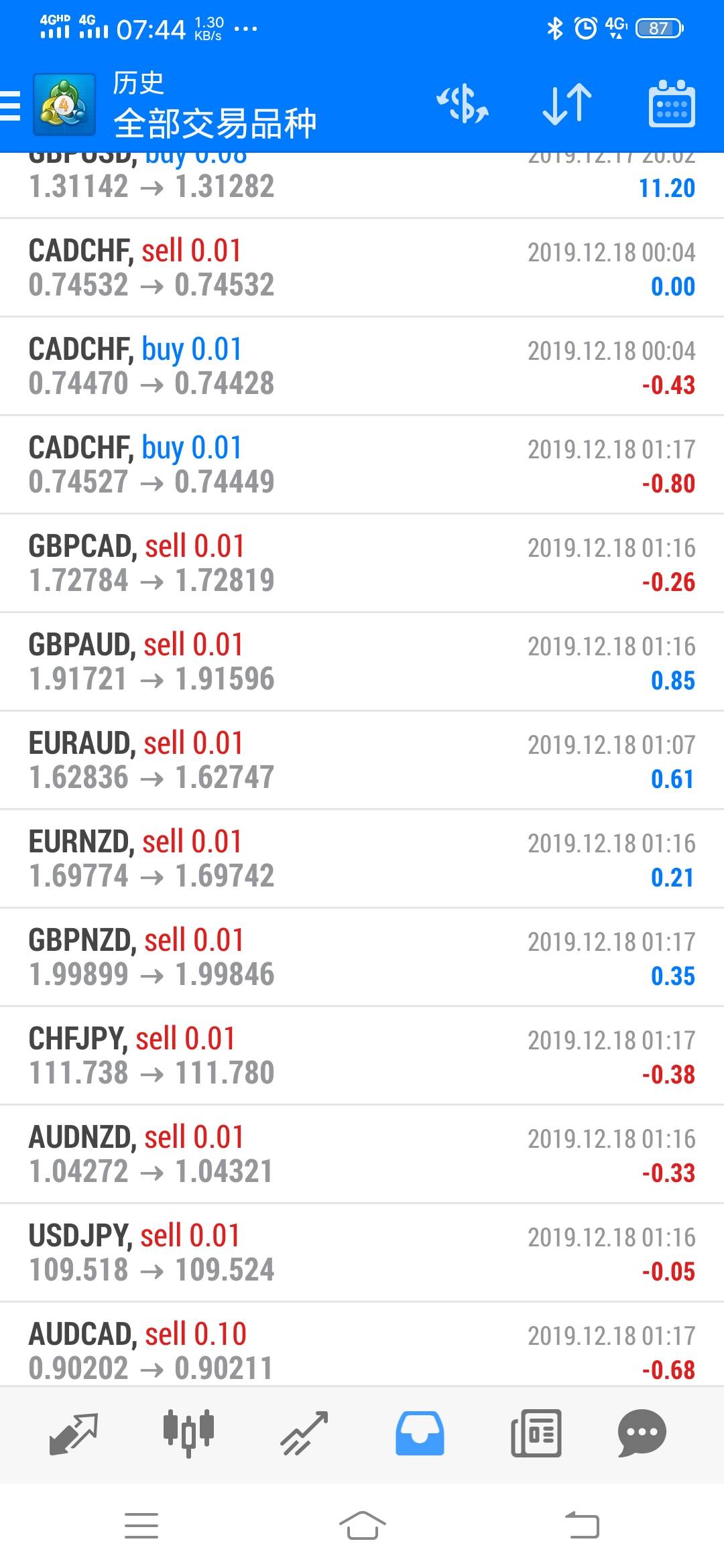Expand the USDJPY sell 0.01 trade
Viewport: 724px width, 1568px height.
coord(362,1253)
